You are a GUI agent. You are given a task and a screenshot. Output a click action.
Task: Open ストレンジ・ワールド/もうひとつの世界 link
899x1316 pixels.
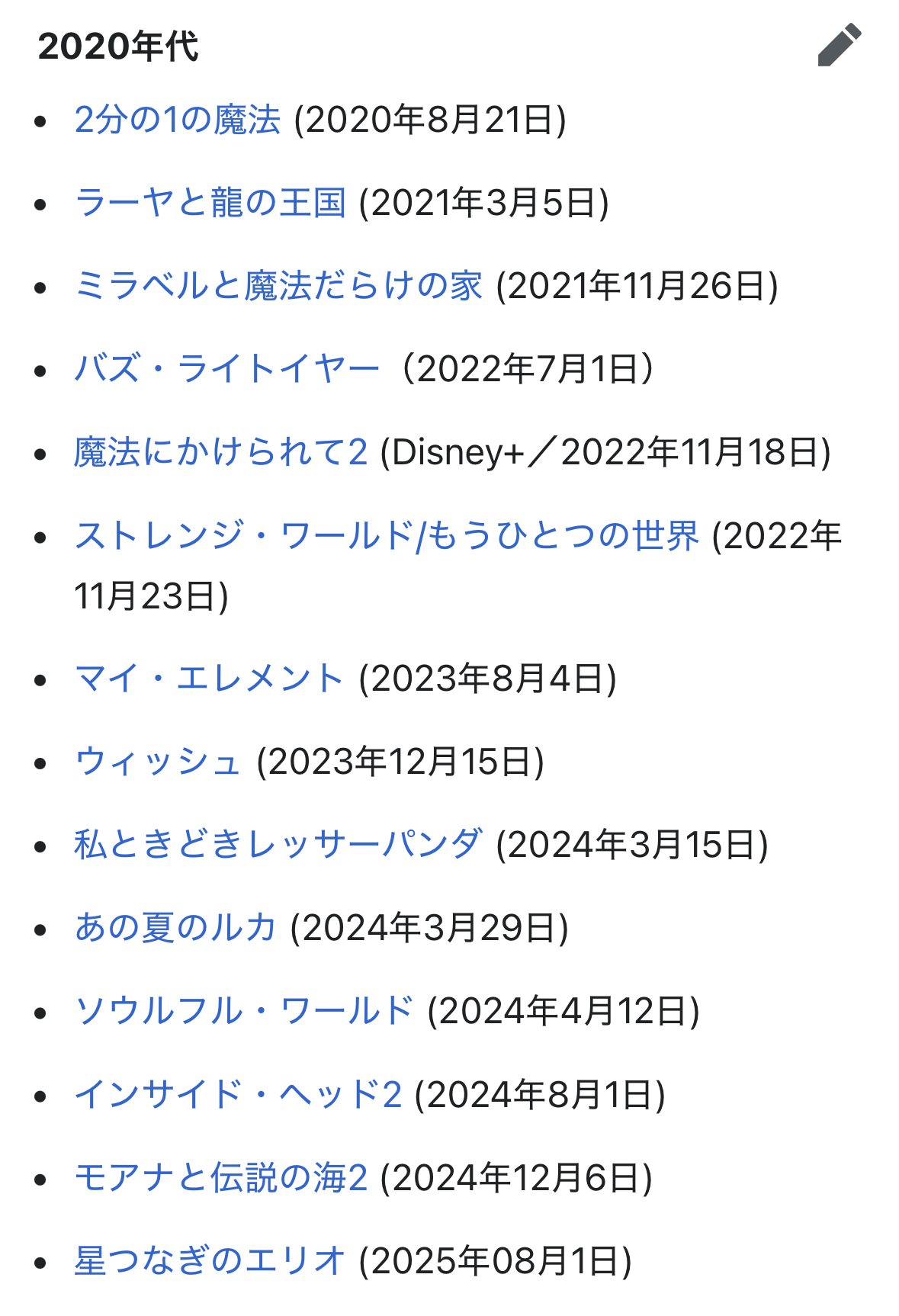(x=386, y=535)
